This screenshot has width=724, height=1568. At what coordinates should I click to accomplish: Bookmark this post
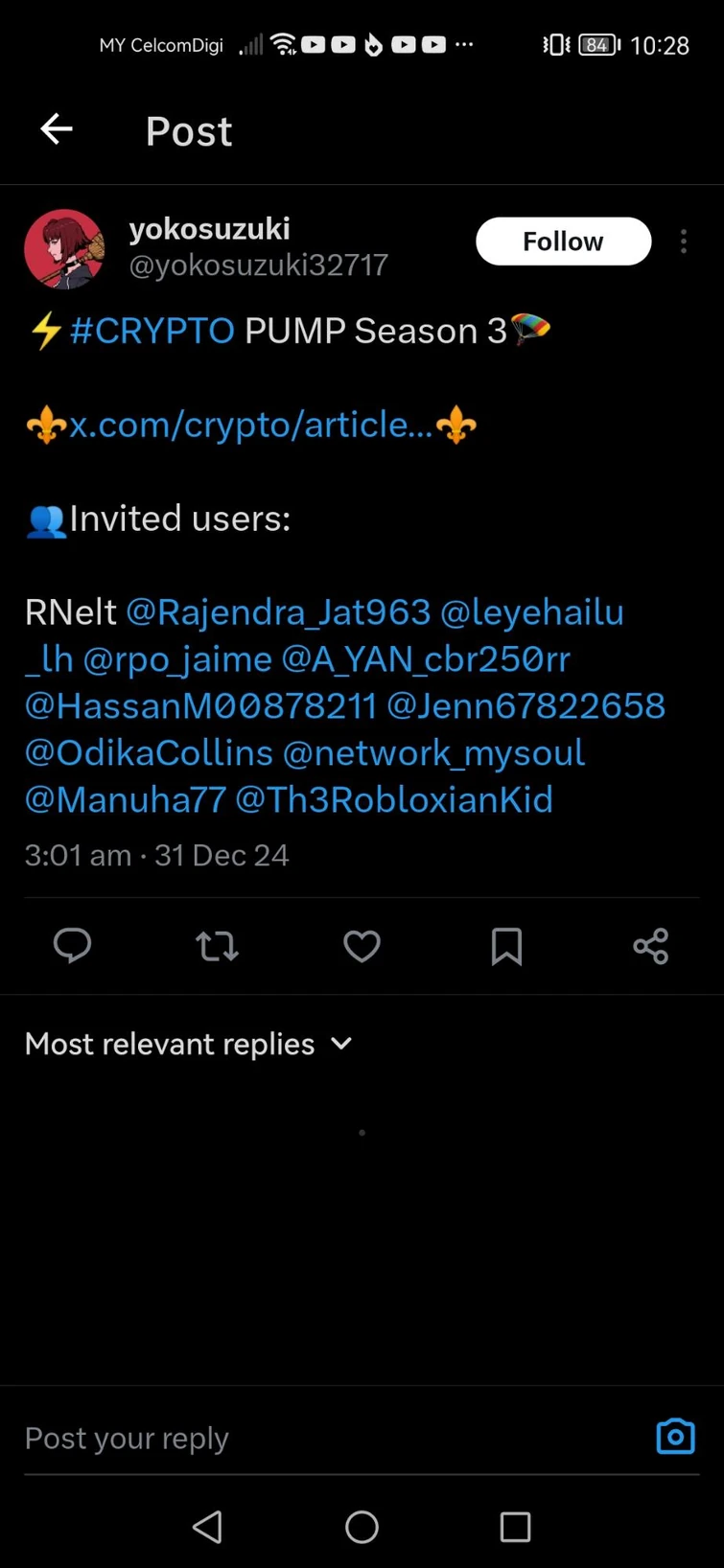pos(506,947)
